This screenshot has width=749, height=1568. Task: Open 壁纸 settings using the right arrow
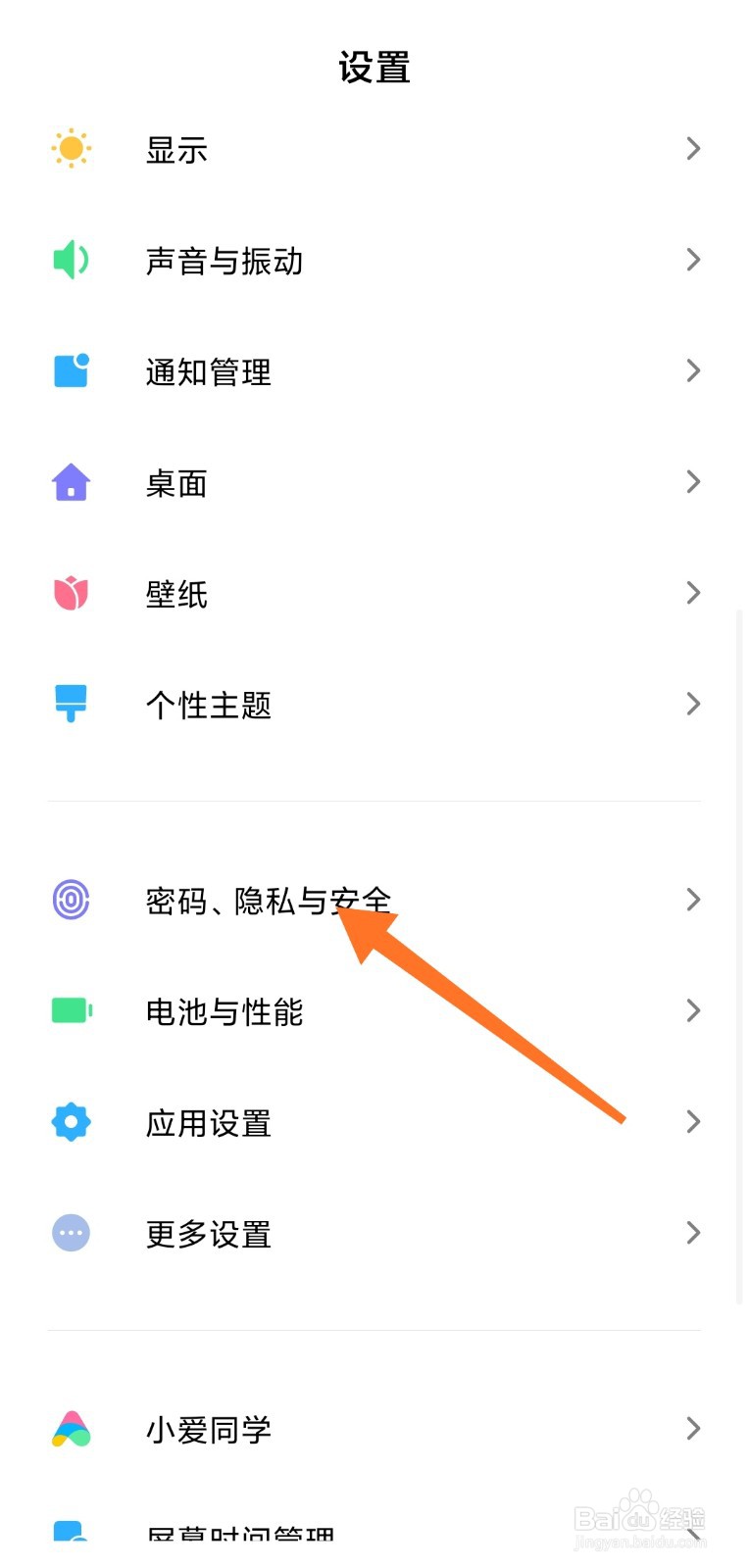(x=694, y=592)
